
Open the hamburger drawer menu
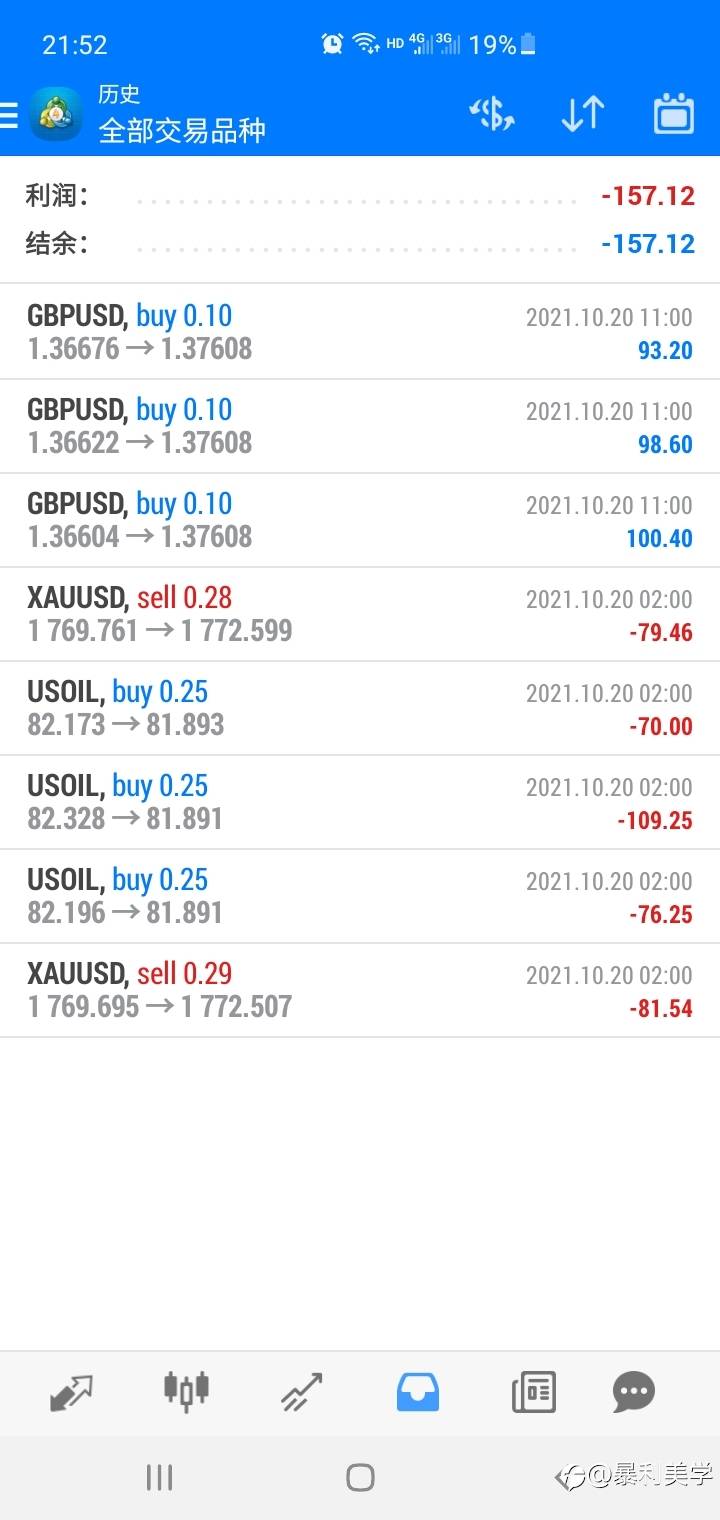(x=9, y=115)
